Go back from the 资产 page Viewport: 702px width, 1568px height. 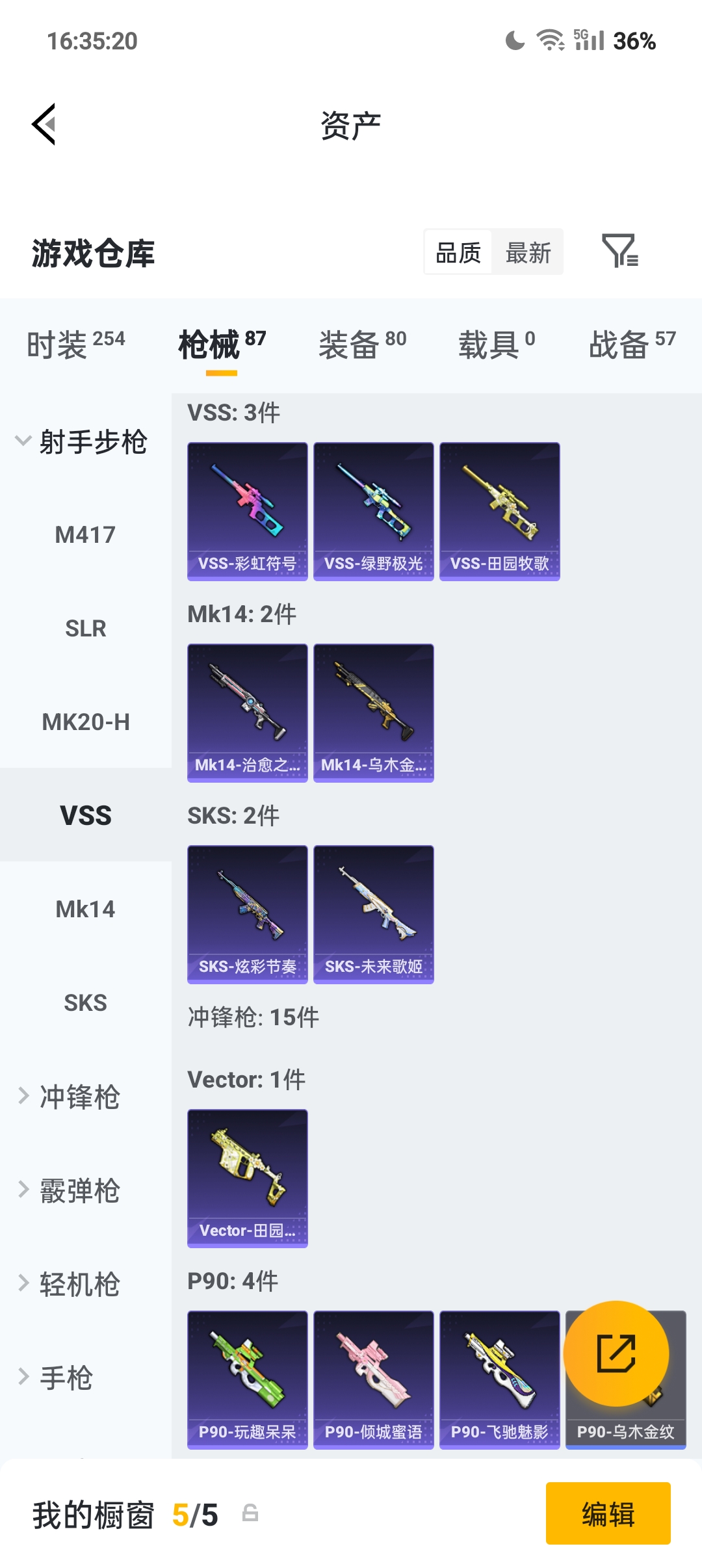click(44, 124)
